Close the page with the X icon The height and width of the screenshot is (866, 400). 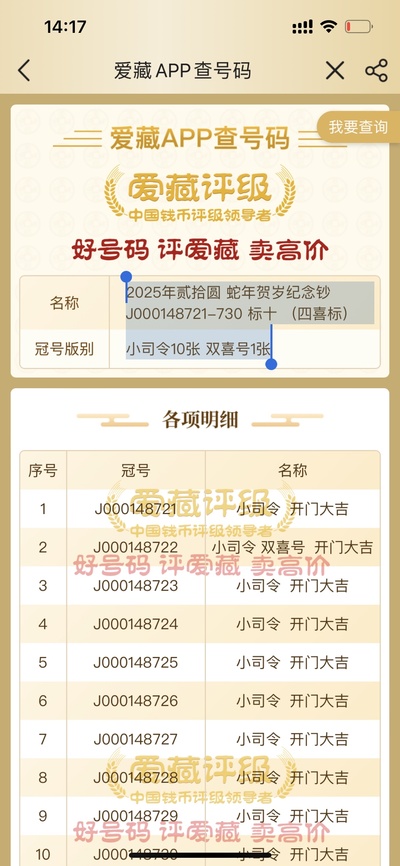(335, 71)
